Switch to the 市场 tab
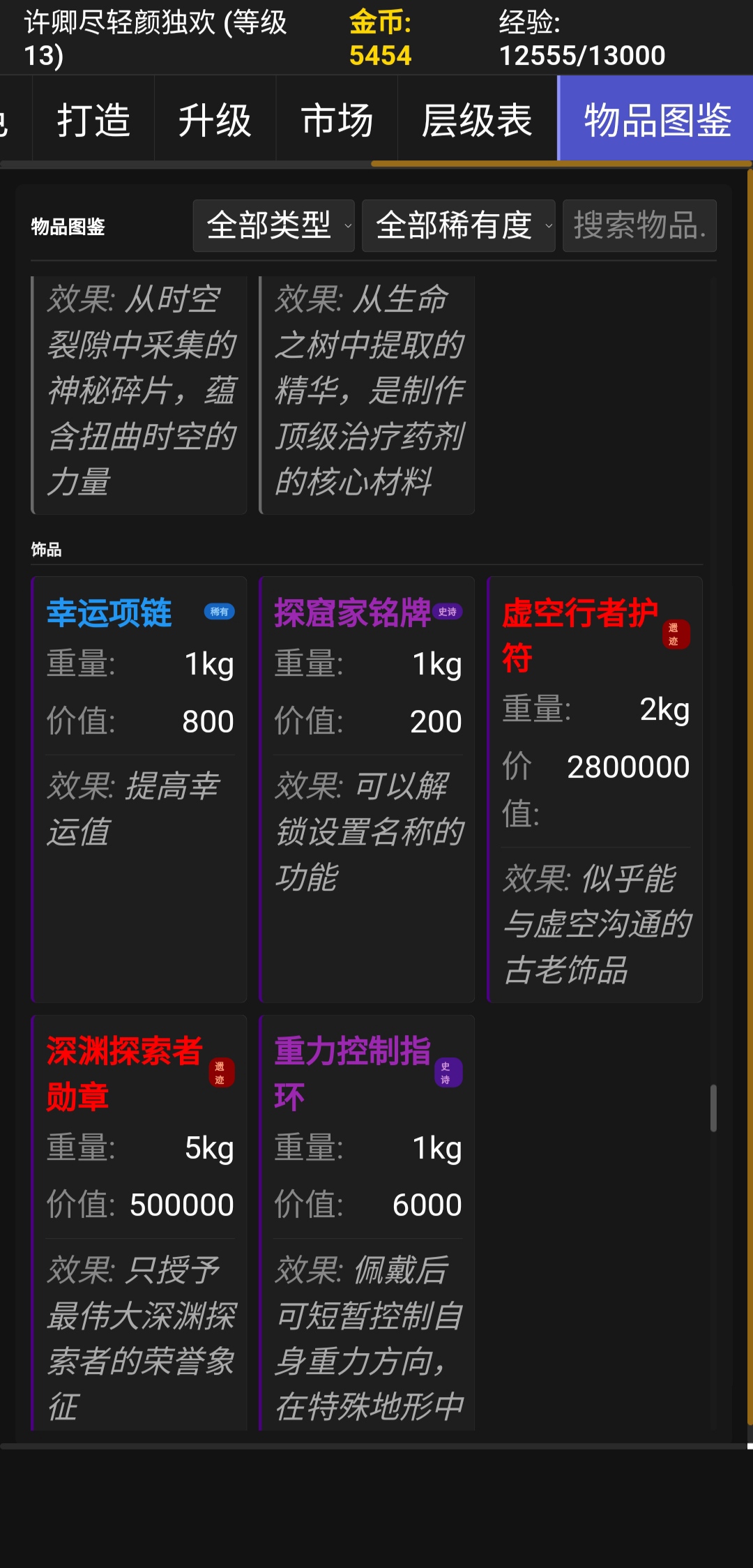The image size is (753, 1568). tap(336, 119)
